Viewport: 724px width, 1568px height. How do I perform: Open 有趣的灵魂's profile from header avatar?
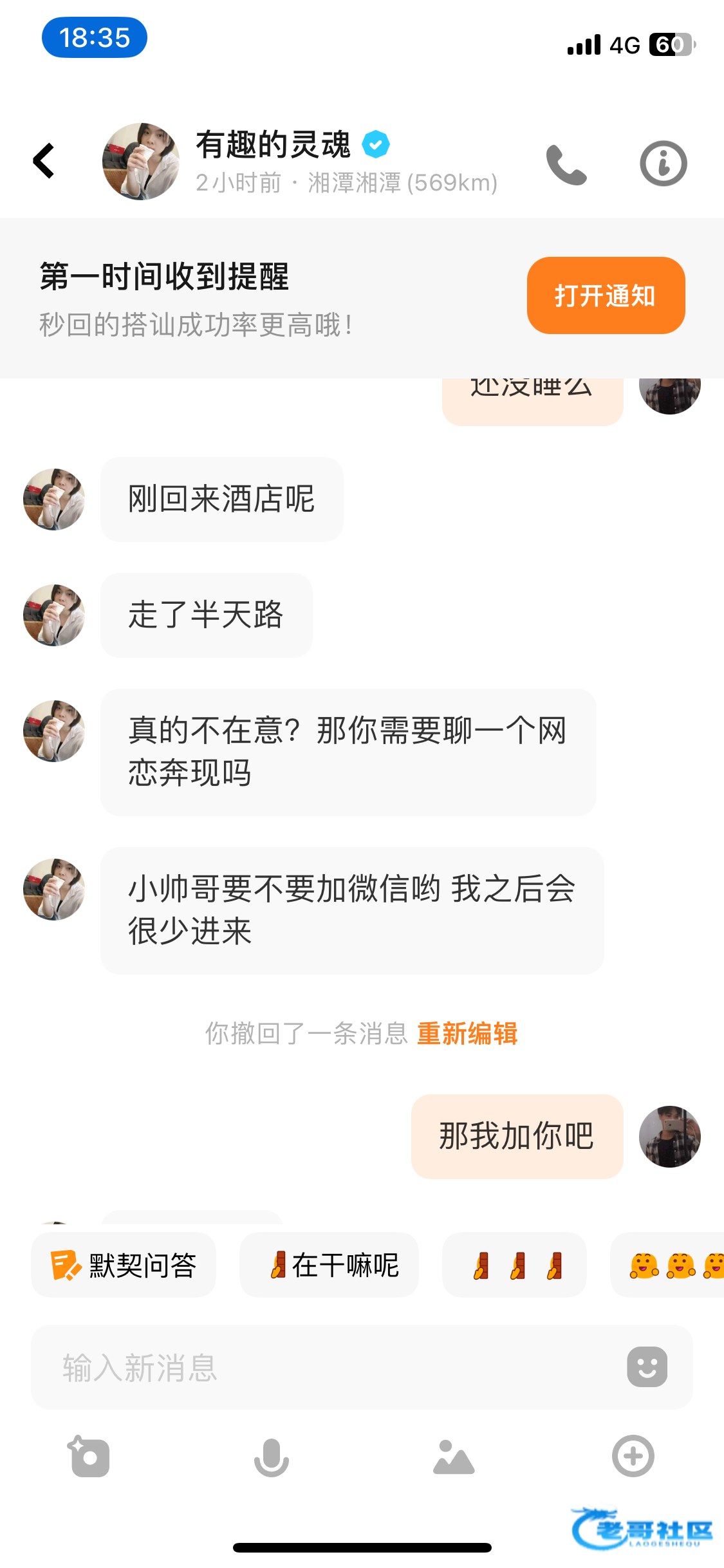pyautogui.click(x=141, y=162)
